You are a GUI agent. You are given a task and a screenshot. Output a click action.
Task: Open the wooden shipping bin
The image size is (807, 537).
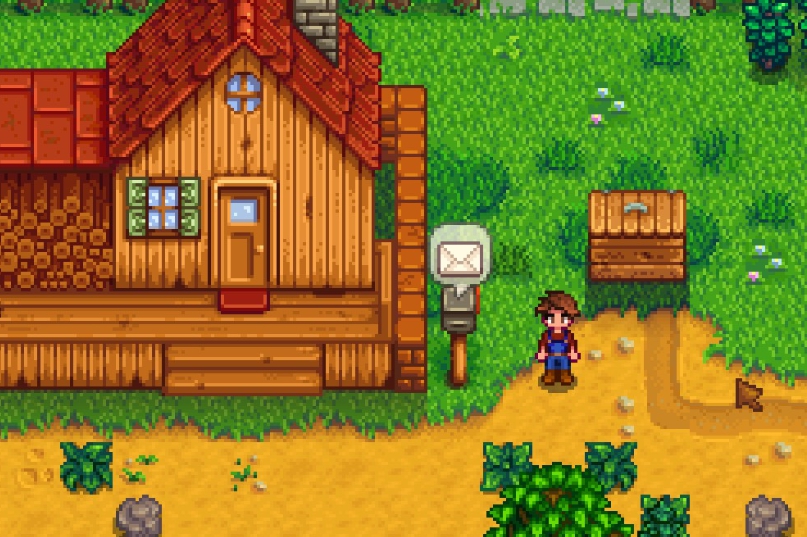[x=637, y=236]
